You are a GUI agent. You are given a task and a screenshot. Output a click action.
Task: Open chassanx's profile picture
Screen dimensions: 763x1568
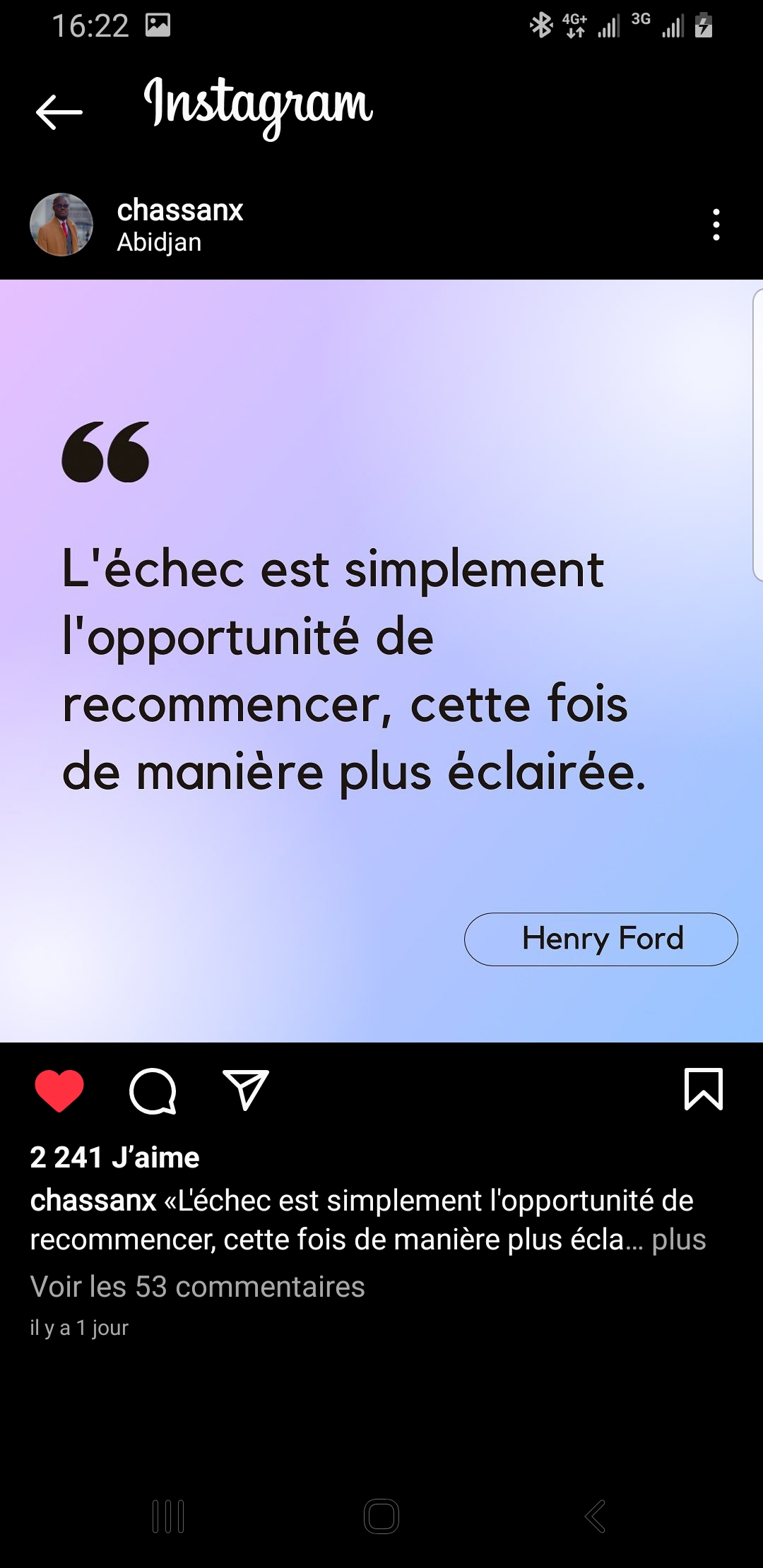click(x=61, y=225)
